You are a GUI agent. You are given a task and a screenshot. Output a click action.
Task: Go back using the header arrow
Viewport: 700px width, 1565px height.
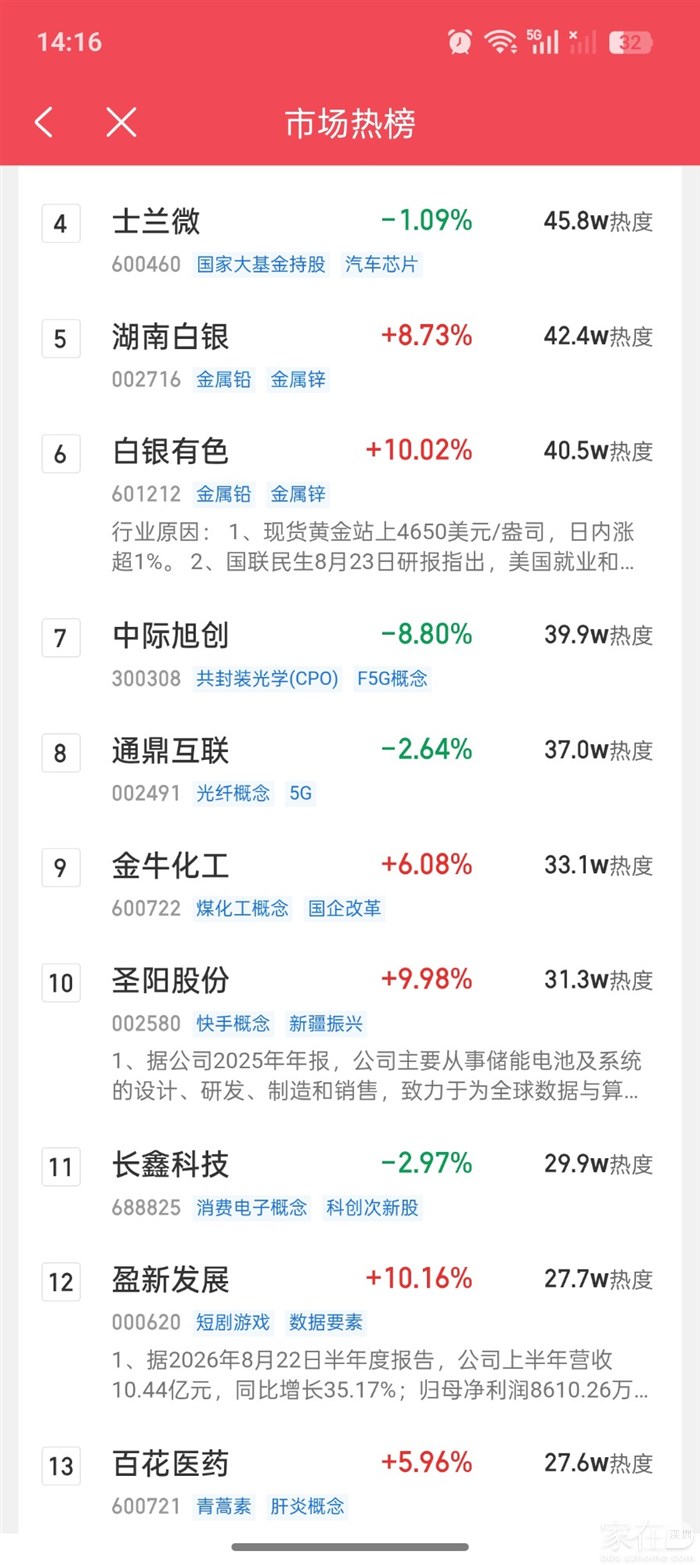click(x=43, y=123)
